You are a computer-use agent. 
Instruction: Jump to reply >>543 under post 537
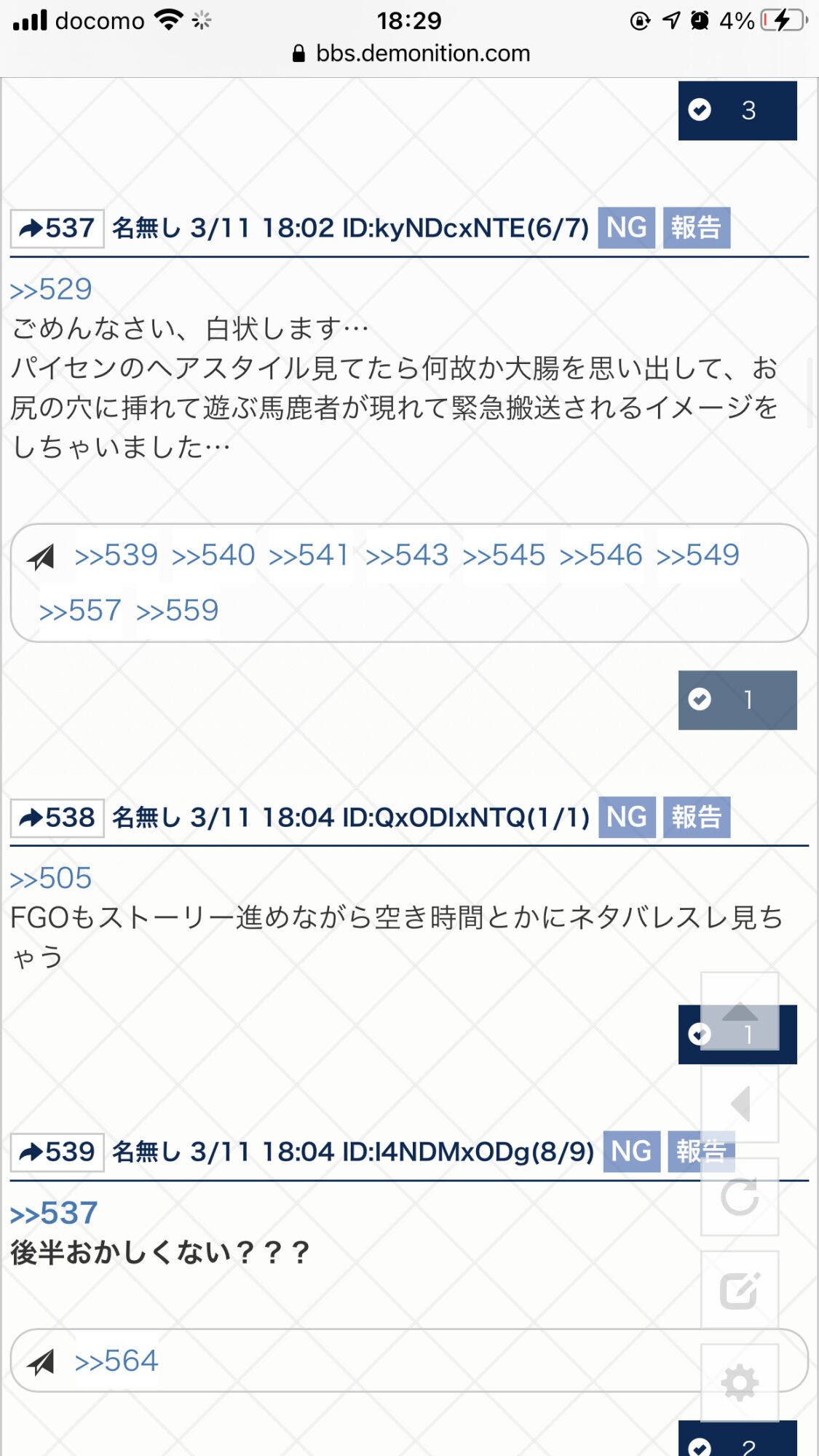[x=407, y=555]
